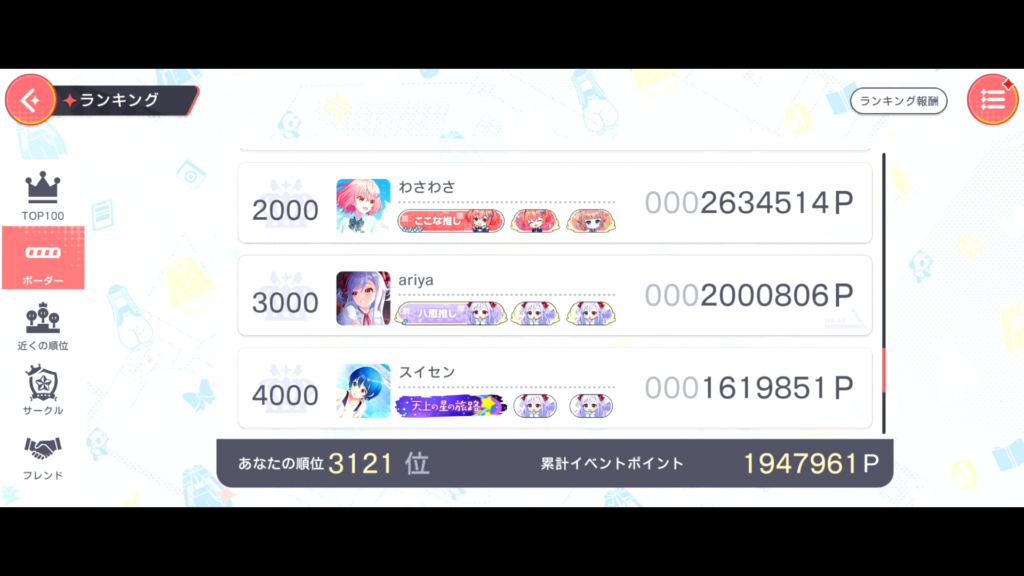Open スイセン's rank 4000 entry

click(555, 388)
